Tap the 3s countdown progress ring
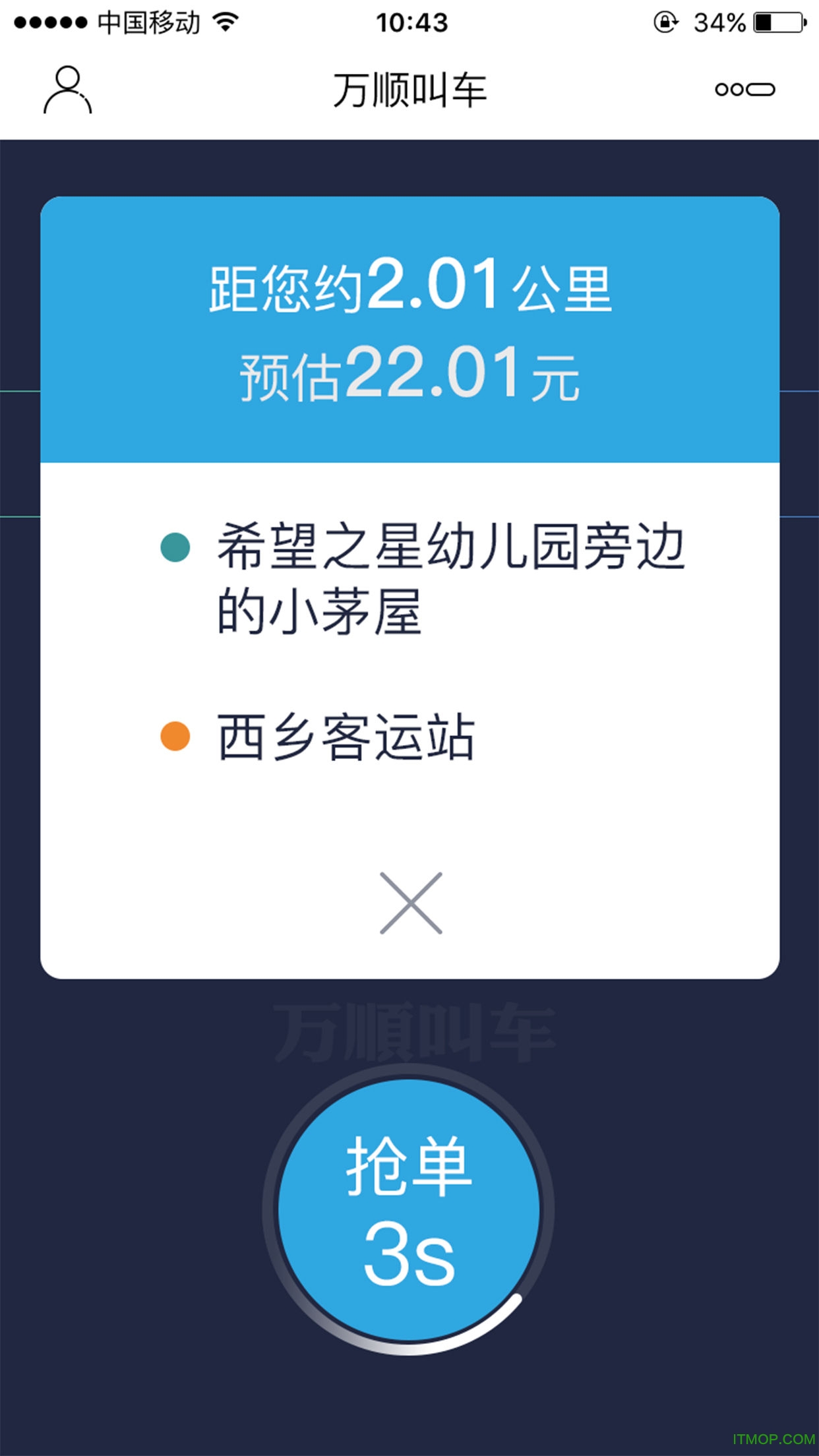The width and height of the screenshot is (819, 1456). click(x=409, y=1253)
